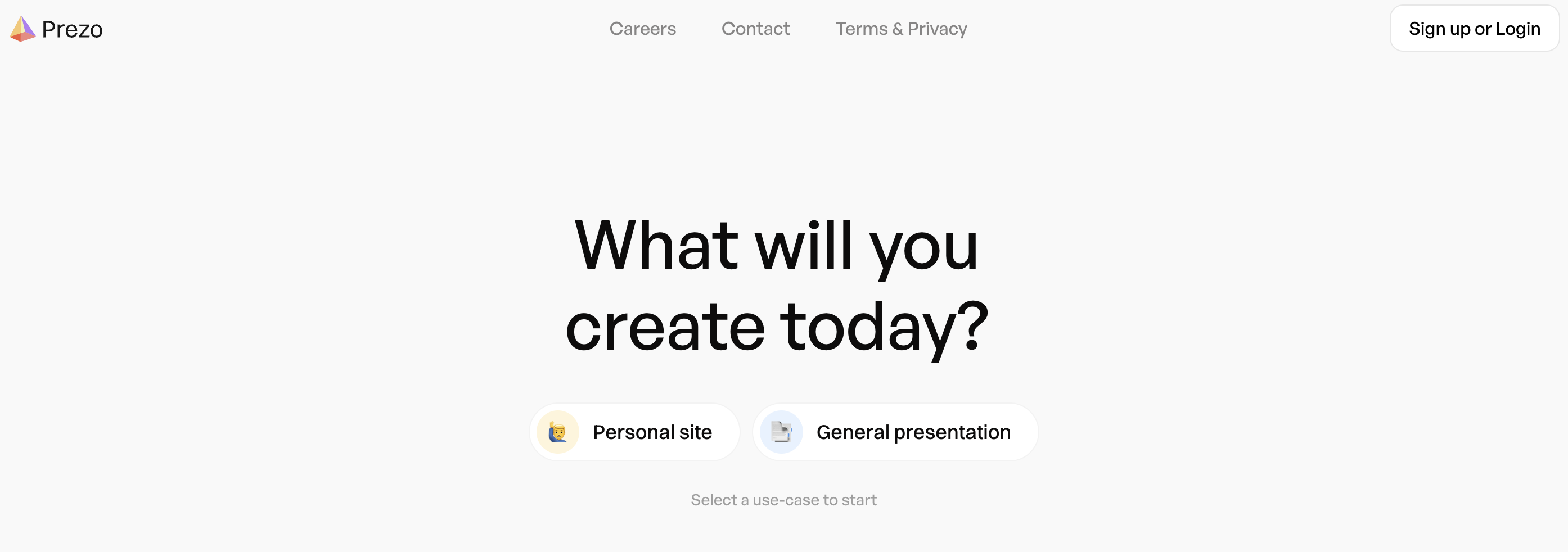View Terms & Privacy
1568x552 pixels.
[900, 29]
